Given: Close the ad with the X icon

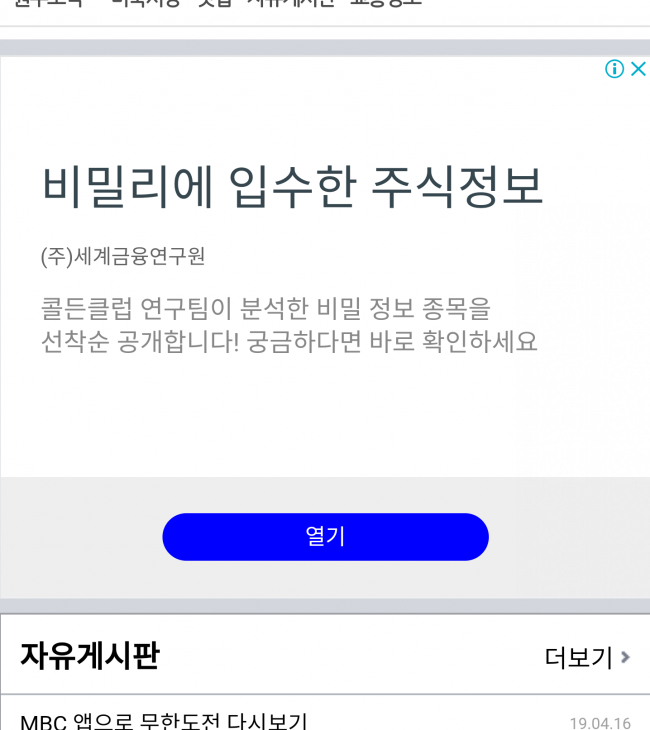Looking at the screenshot, I should [638, 69].
